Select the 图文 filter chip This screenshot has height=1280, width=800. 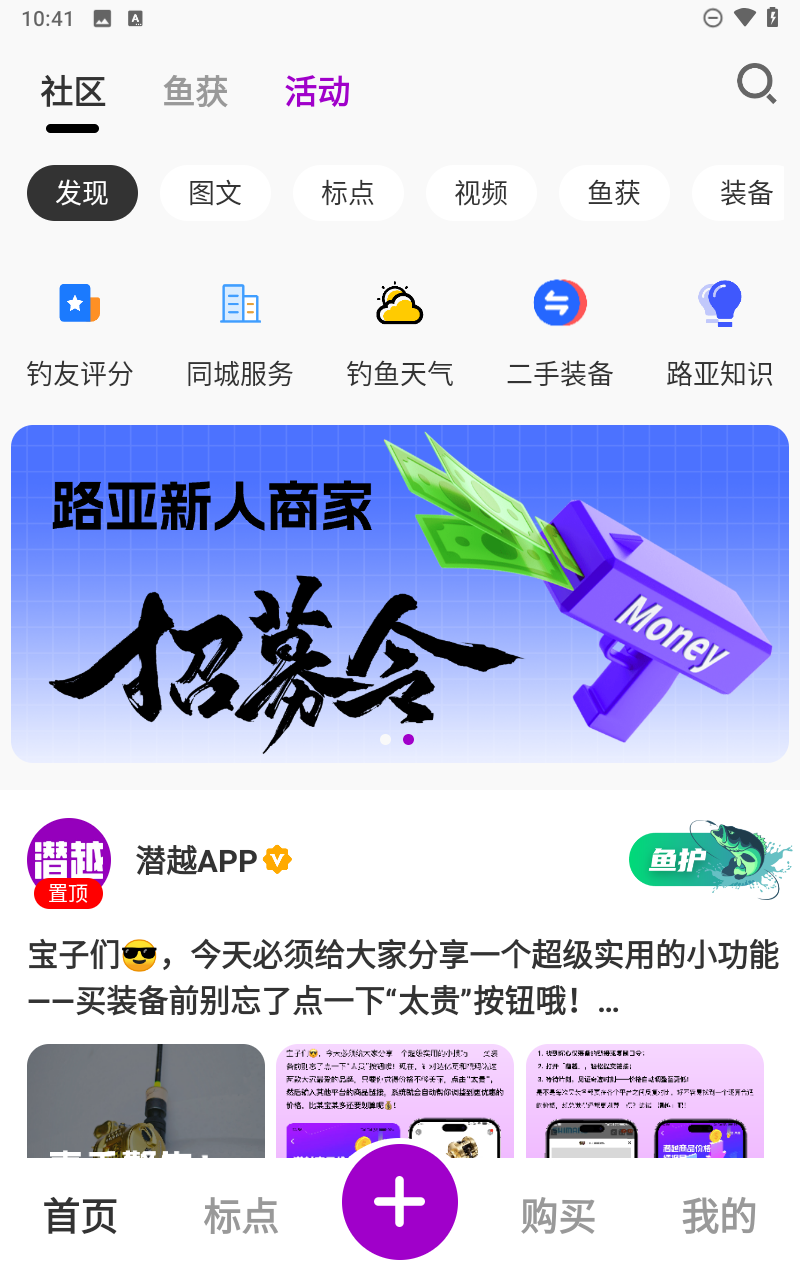215,193
